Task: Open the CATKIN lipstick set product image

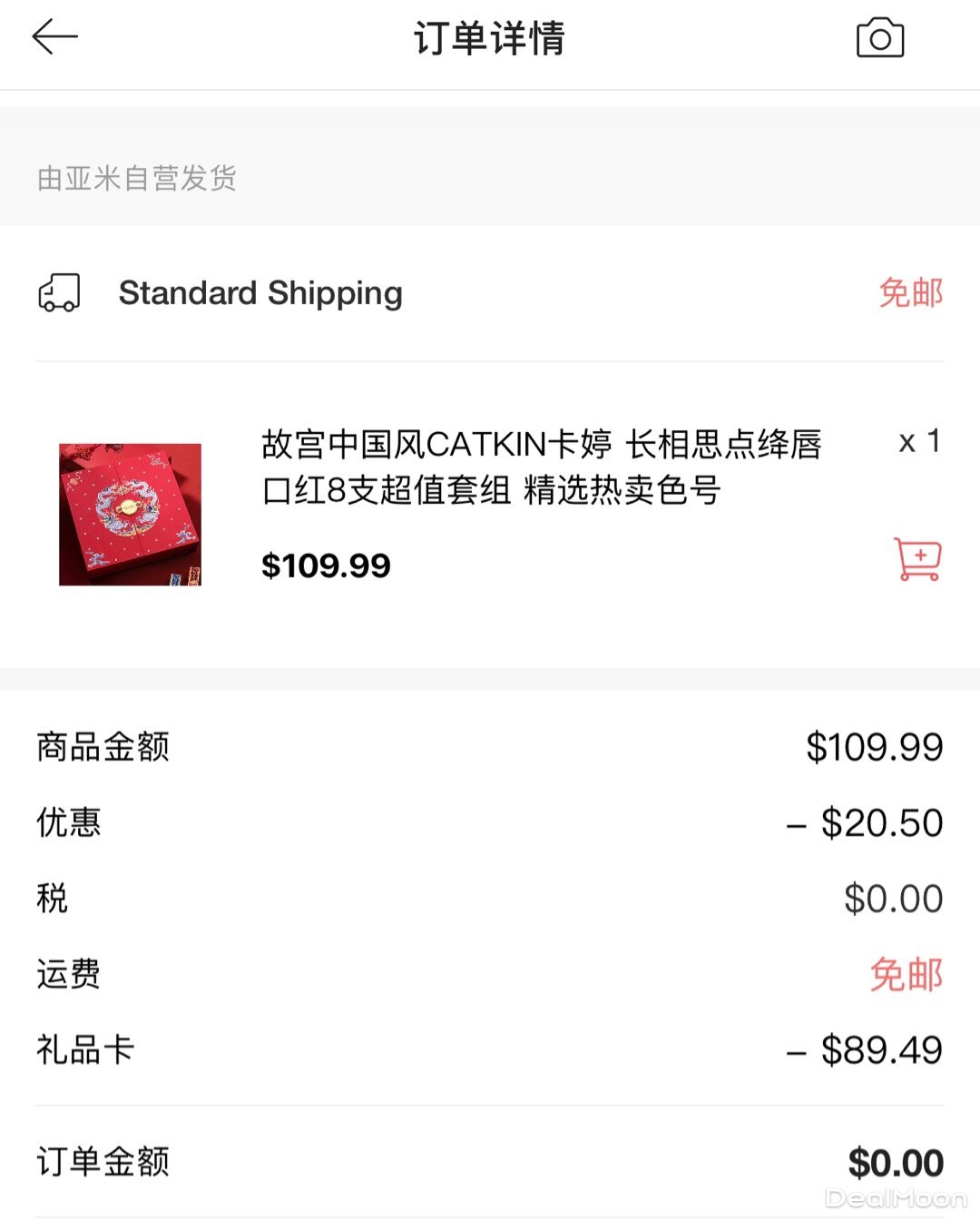Action: click(130, 514)
